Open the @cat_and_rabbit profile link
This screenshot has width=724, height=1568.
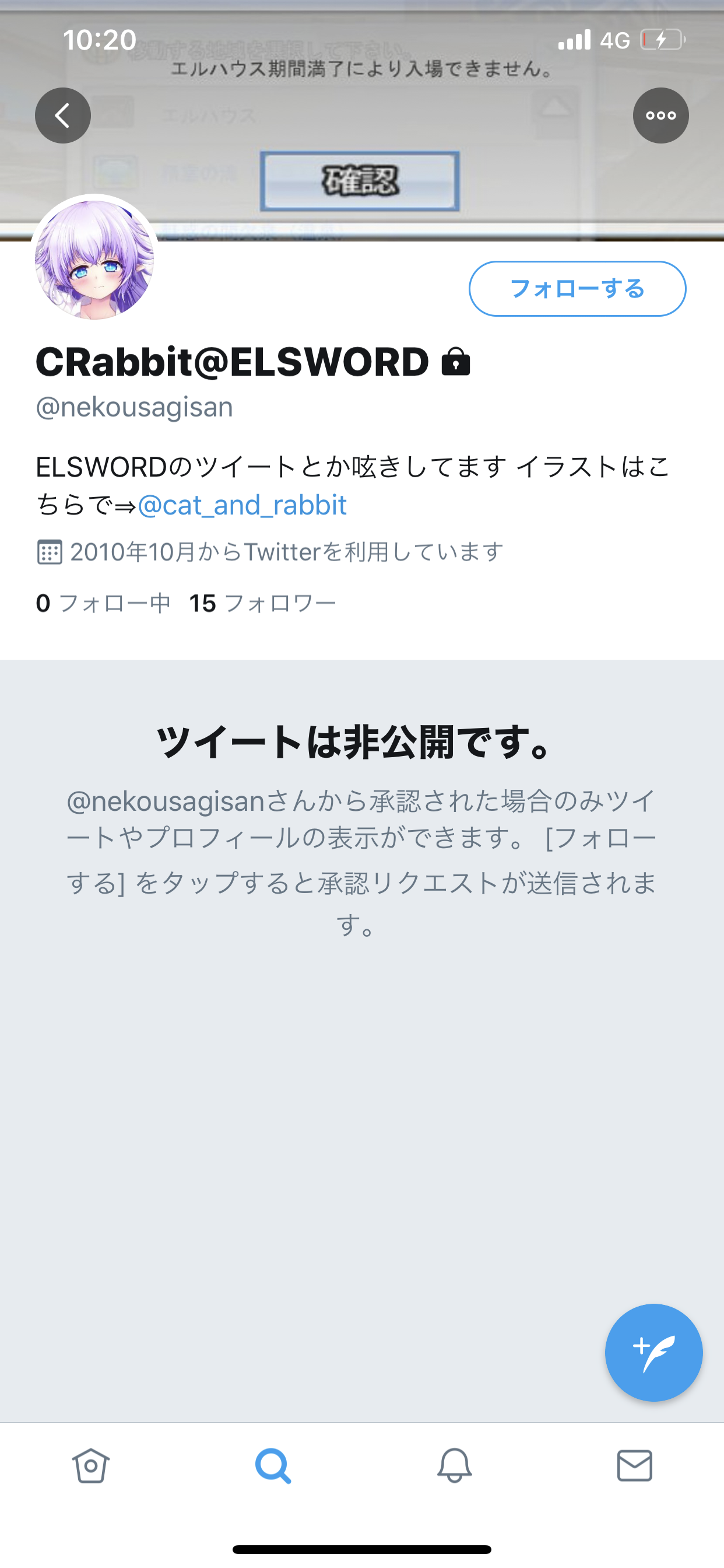click(242, 505)
